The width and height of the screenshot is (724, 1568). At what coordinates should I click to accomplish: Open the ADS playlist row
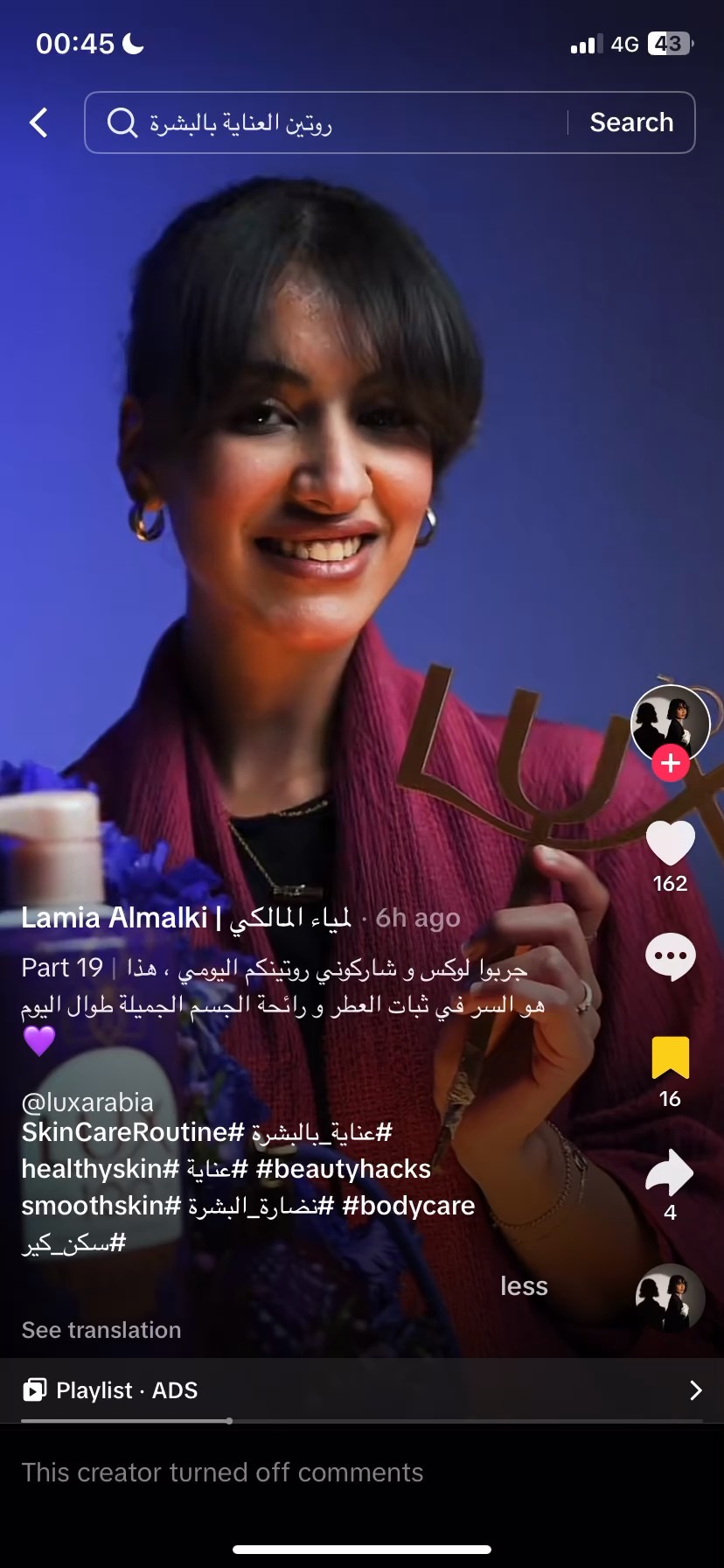(x=362, y=1390)
